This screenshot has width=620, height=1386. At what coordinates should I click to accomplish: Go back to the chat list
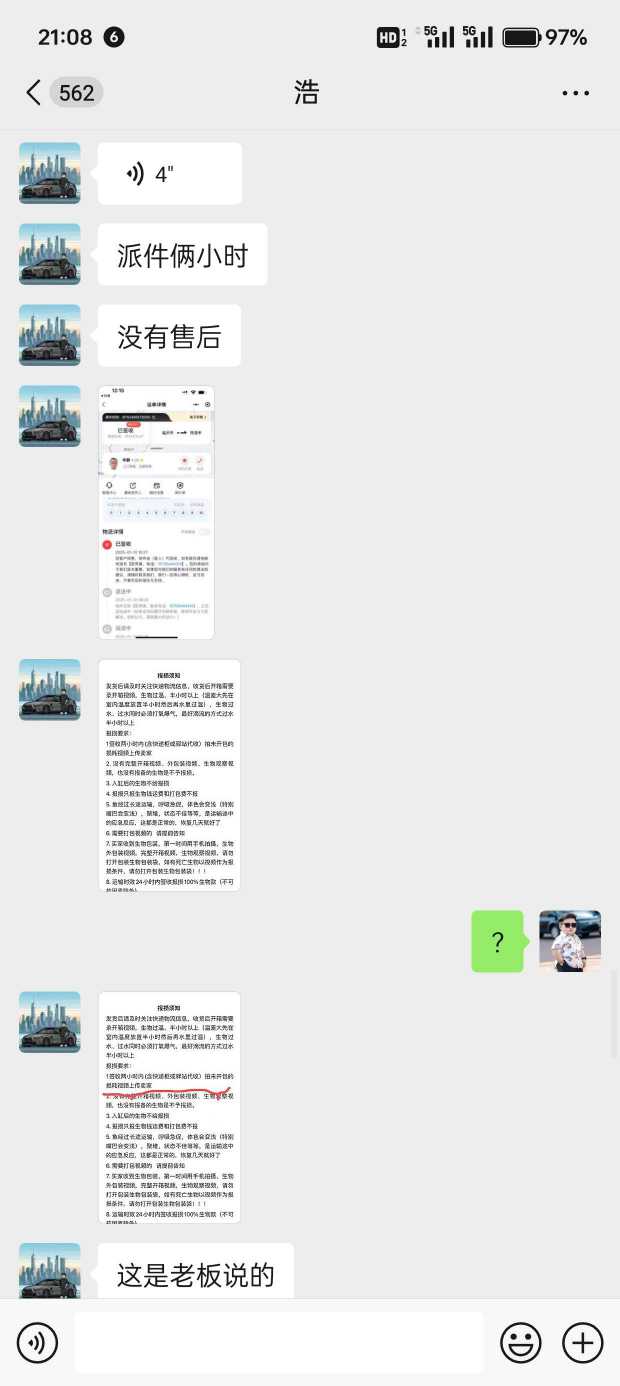tap(34, 93)
